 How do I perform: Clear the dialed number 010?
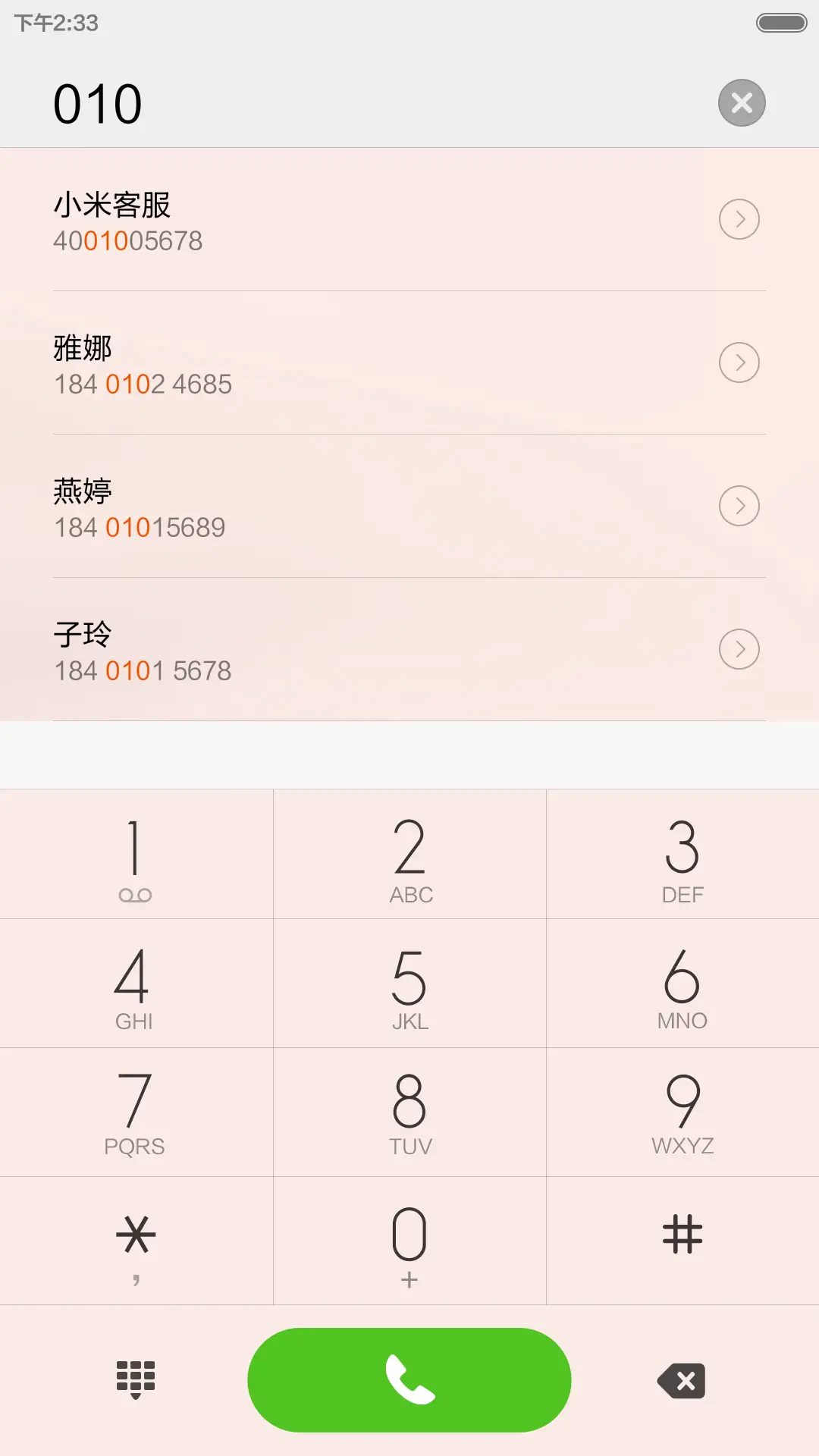(741, 102)
